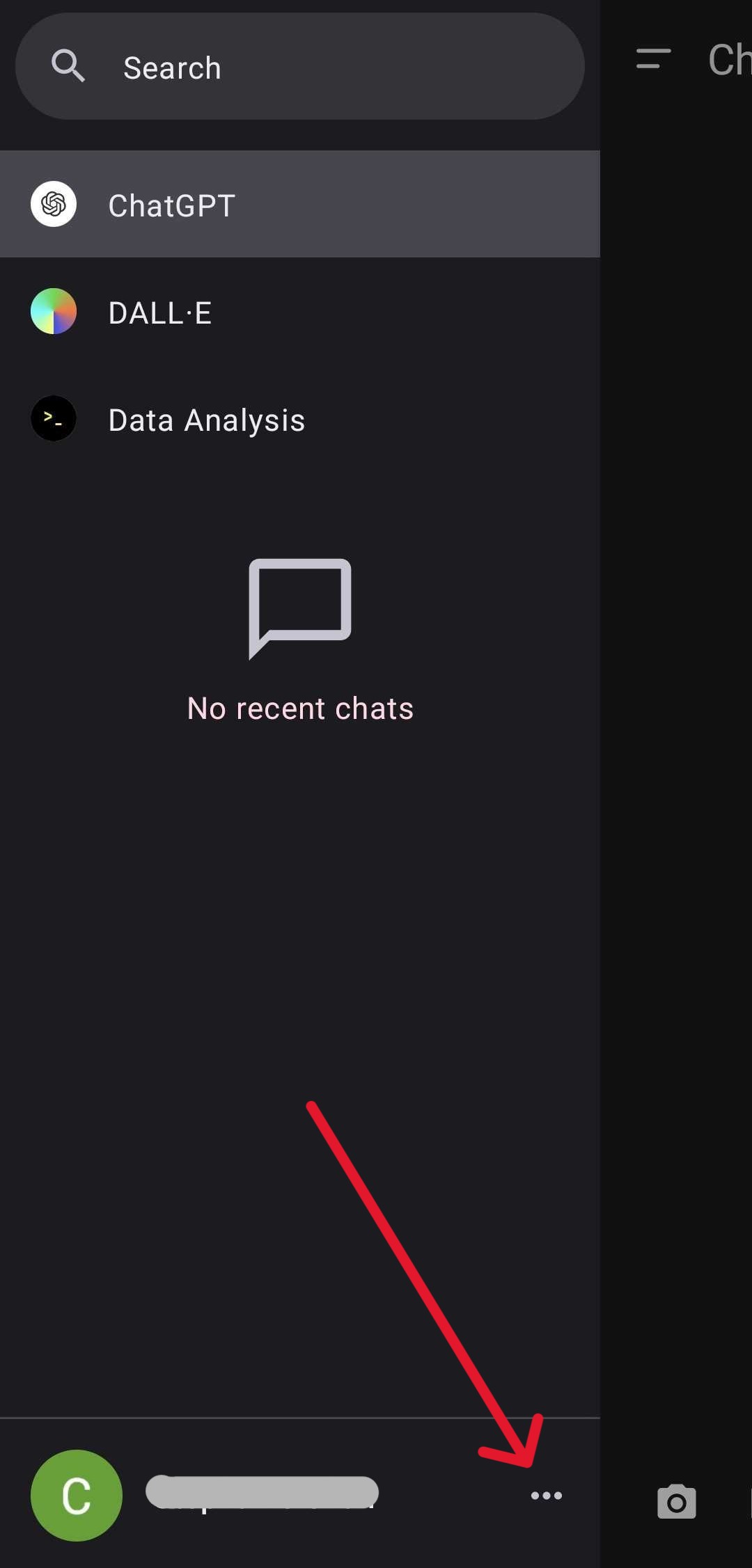Screen dimensions: 752x1568
Task: Open Data Analysis
Action: pos(299,420)
